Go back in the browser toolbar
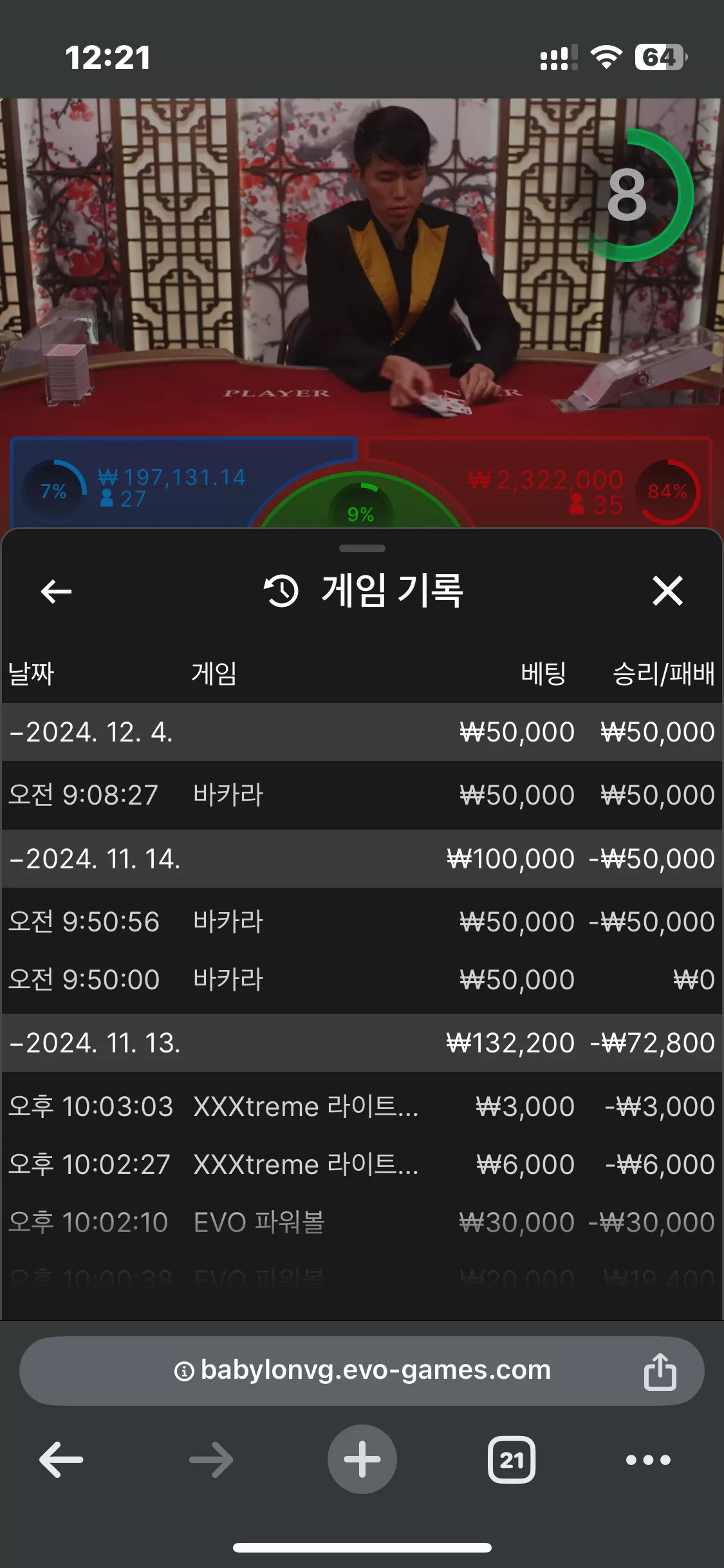 click(x=61, y=1459)
